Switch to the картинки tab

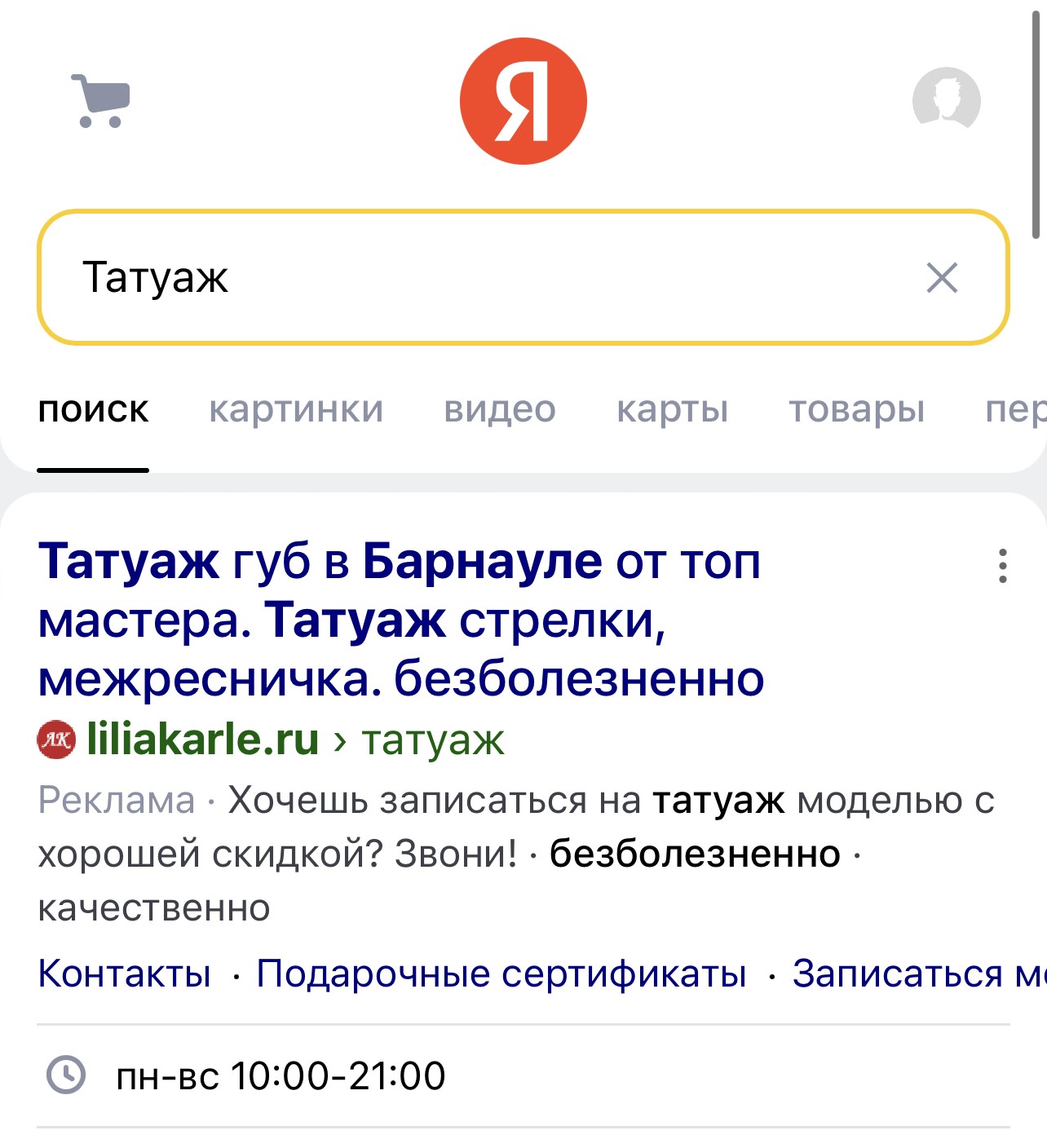(296, 409)
